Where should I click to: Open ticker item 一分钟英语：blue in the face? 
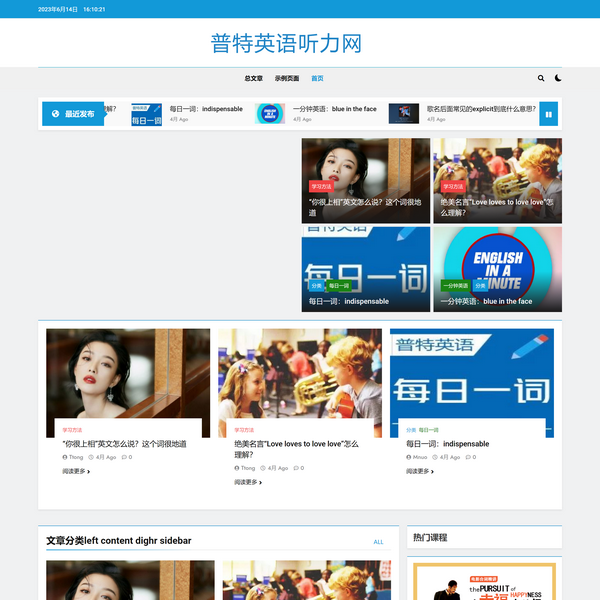[334, 109]
